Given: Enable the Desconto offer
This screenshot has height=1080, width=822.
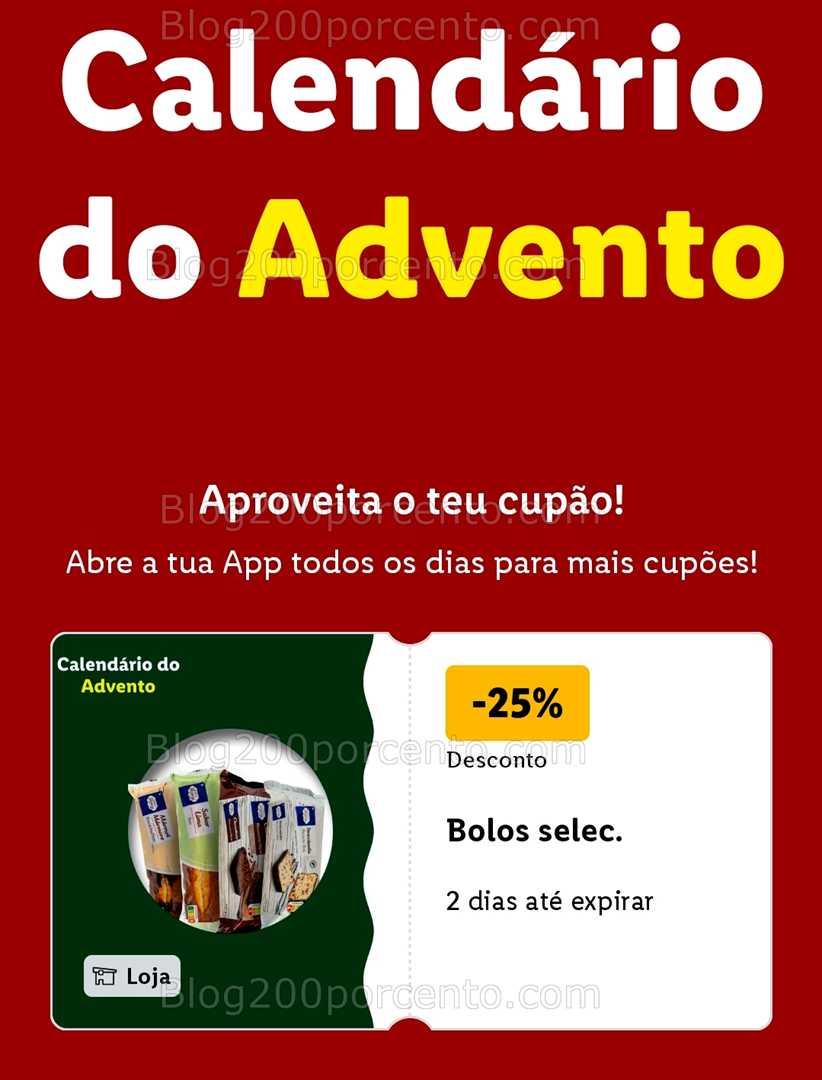Looking at the screenshot, I should tap(496, 761).
